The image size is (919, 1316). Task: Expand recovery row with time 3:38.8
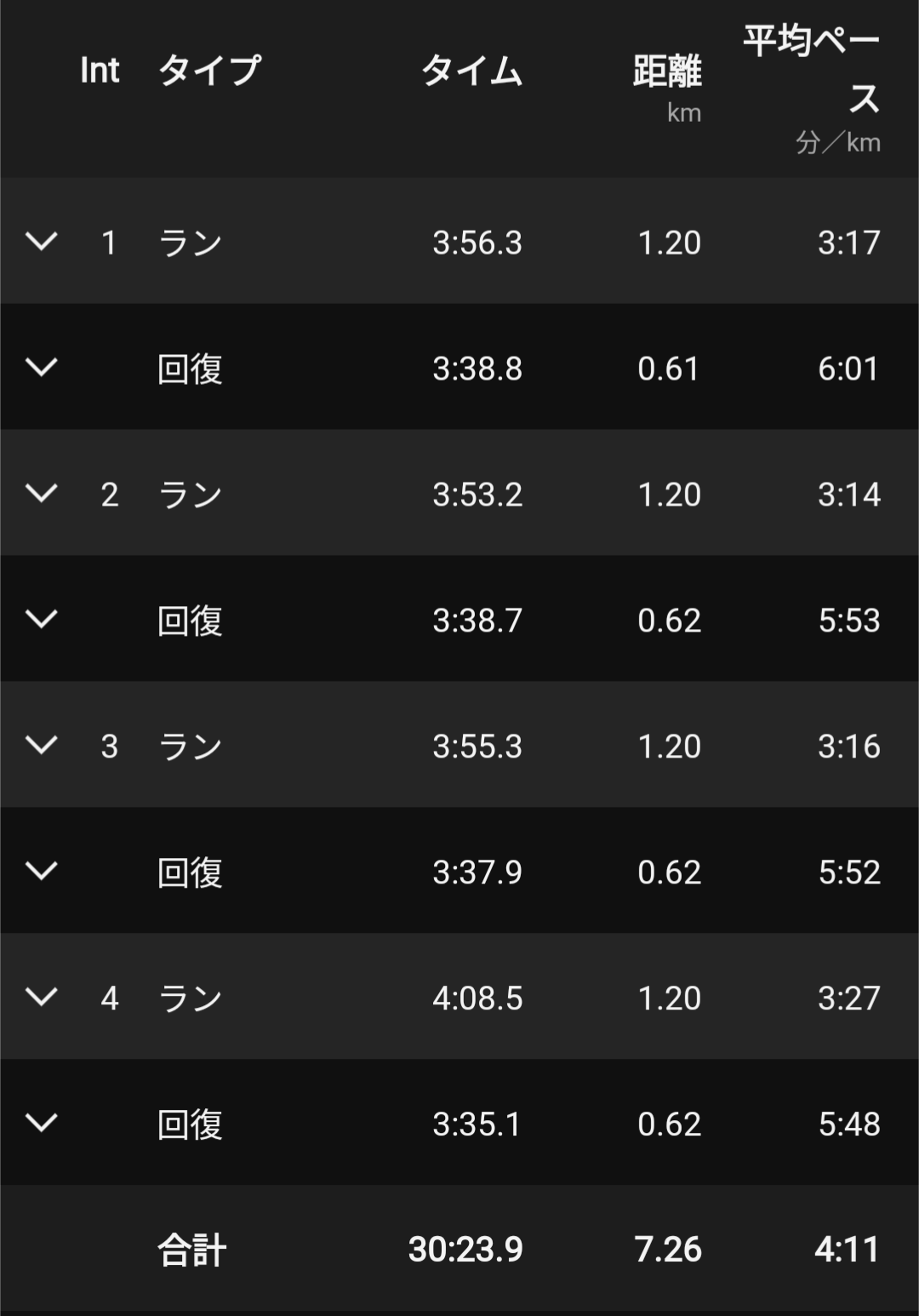point(41,368)
